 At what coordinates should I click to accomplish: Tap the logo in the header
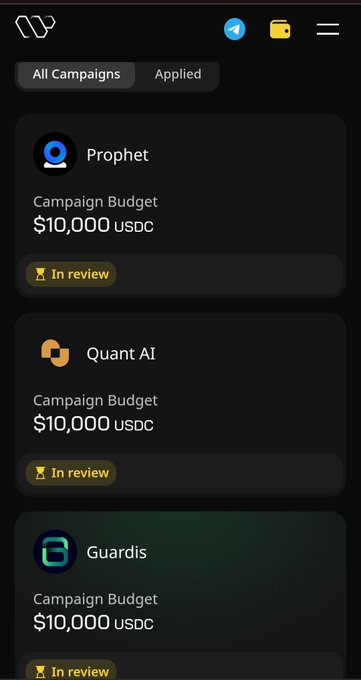[36, 26]
